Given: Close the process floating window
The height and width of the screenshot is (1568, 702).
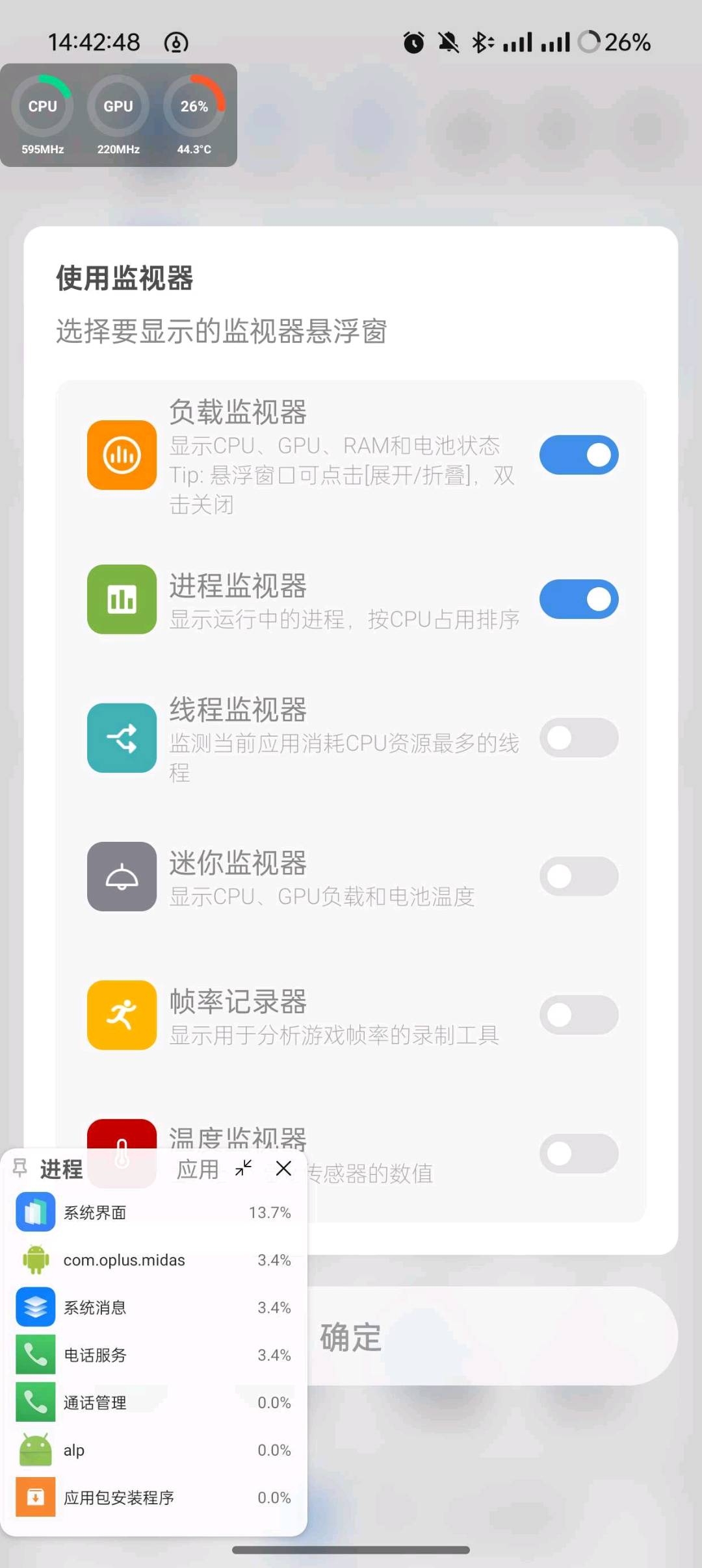Looking at the screenshot, I should 283,1168.
